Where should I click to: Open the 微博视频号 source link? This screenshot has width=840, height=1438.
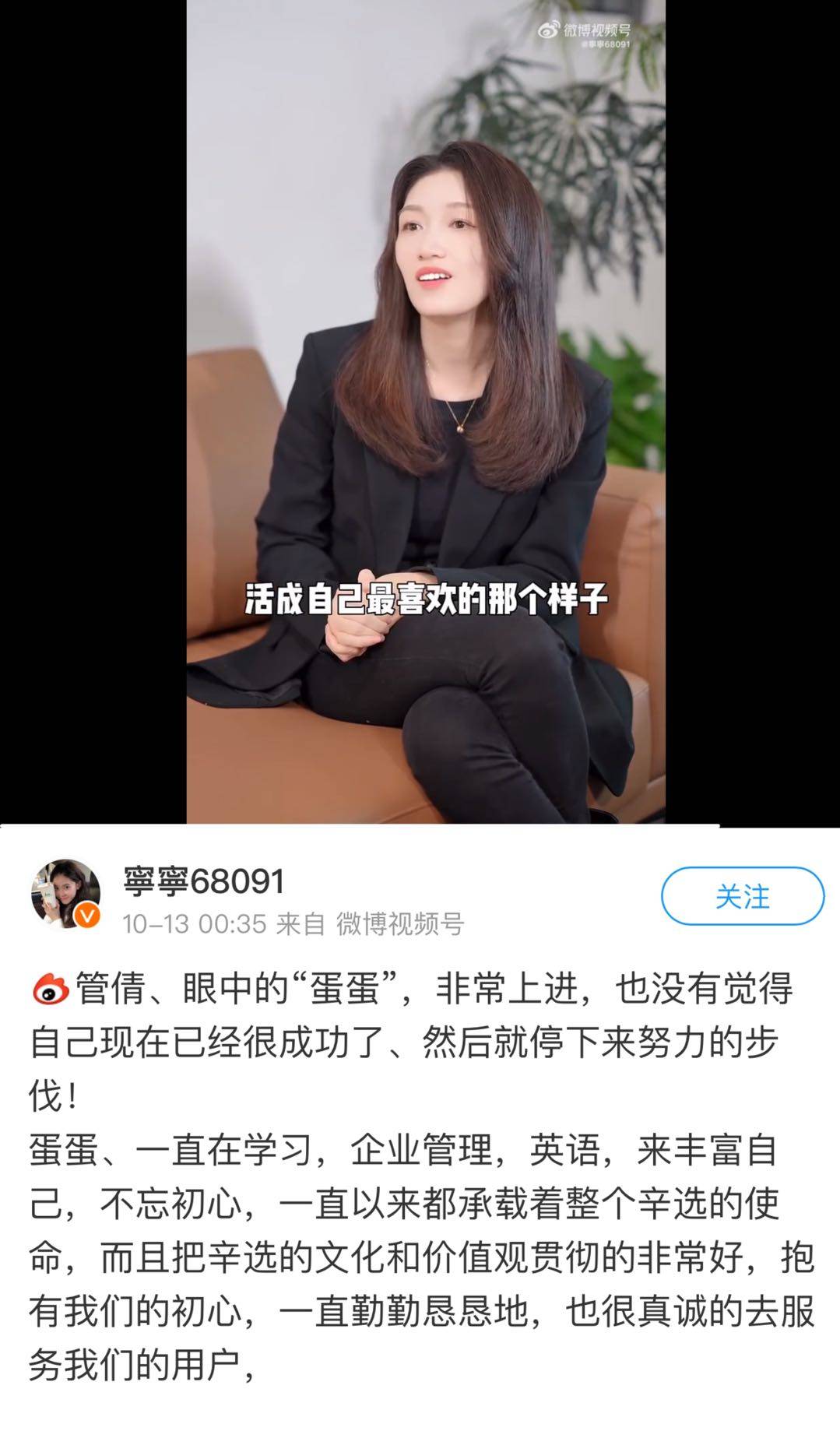point(399,924)
